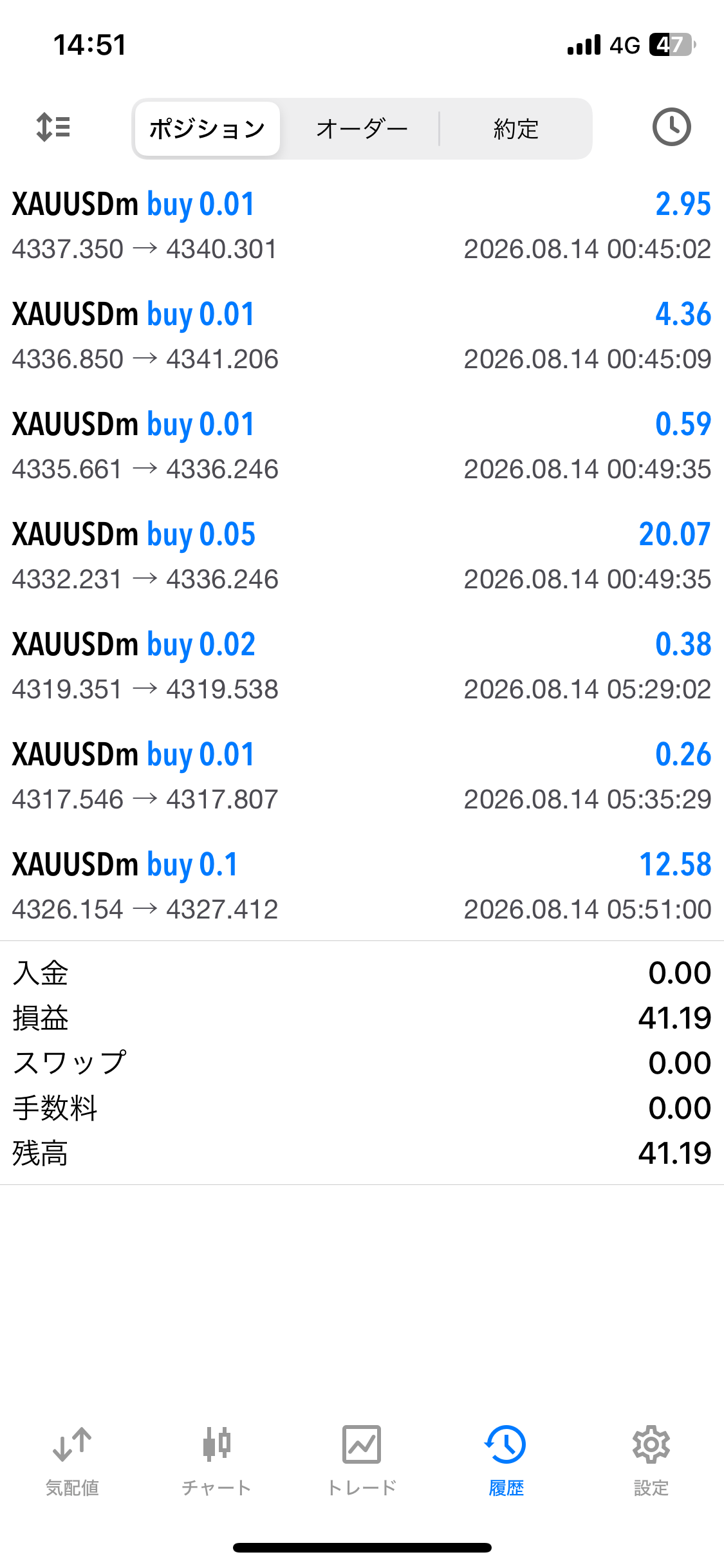
Task: Go to the 気配値 tab
Action: (x=72, y=1461)
